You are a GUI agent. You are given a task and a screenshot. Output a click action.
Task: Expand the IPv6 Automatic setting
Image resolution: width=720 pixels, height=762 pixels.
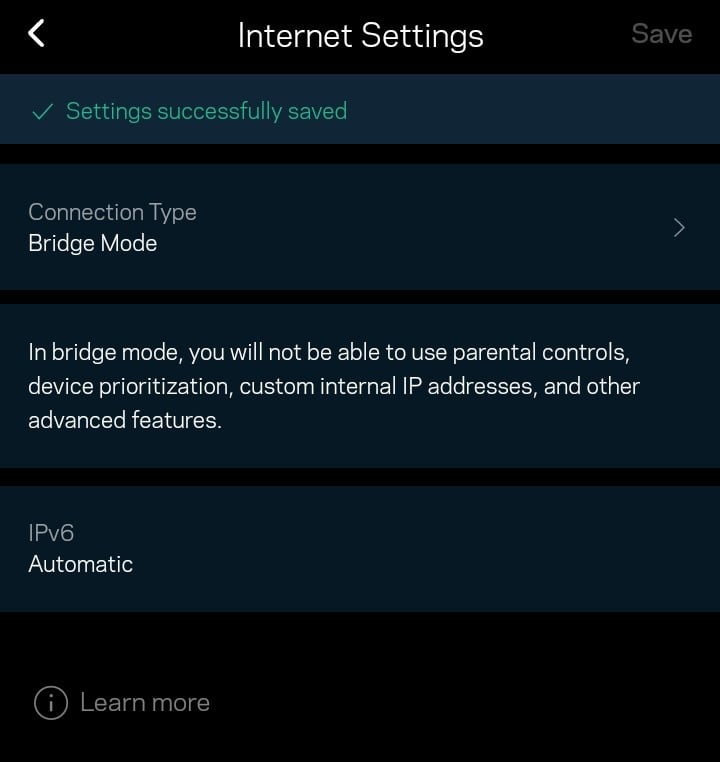pos(360,548)
